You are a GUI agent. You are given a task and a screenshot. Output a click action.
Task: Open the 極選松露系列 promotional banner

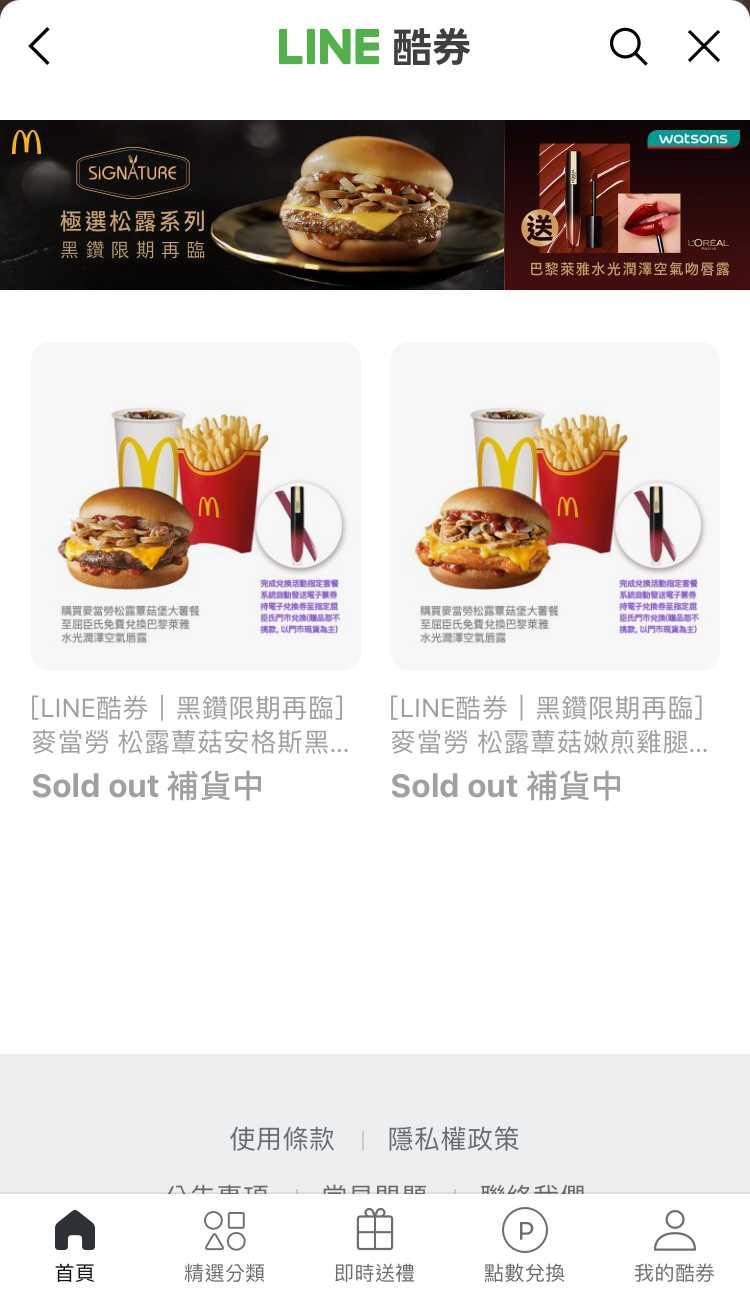point(252,205)
